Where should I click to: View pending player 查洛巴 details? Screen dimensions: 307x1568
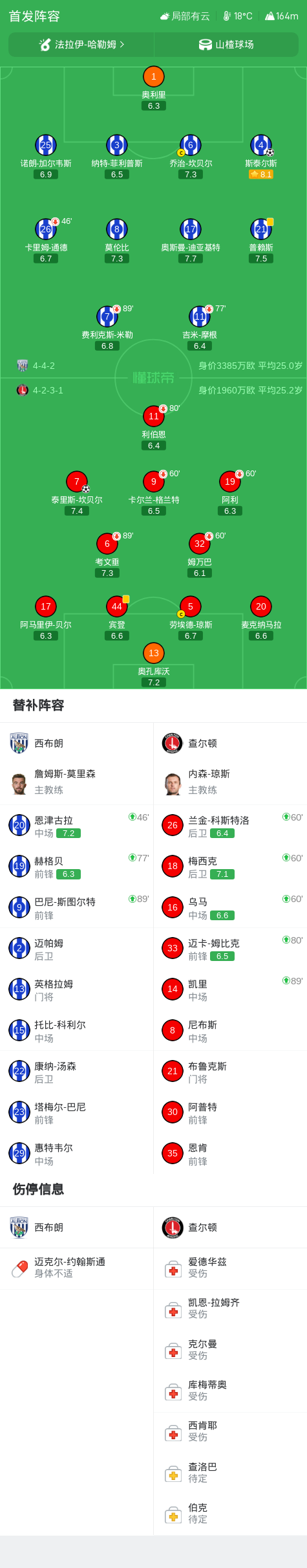(230, 1473)
